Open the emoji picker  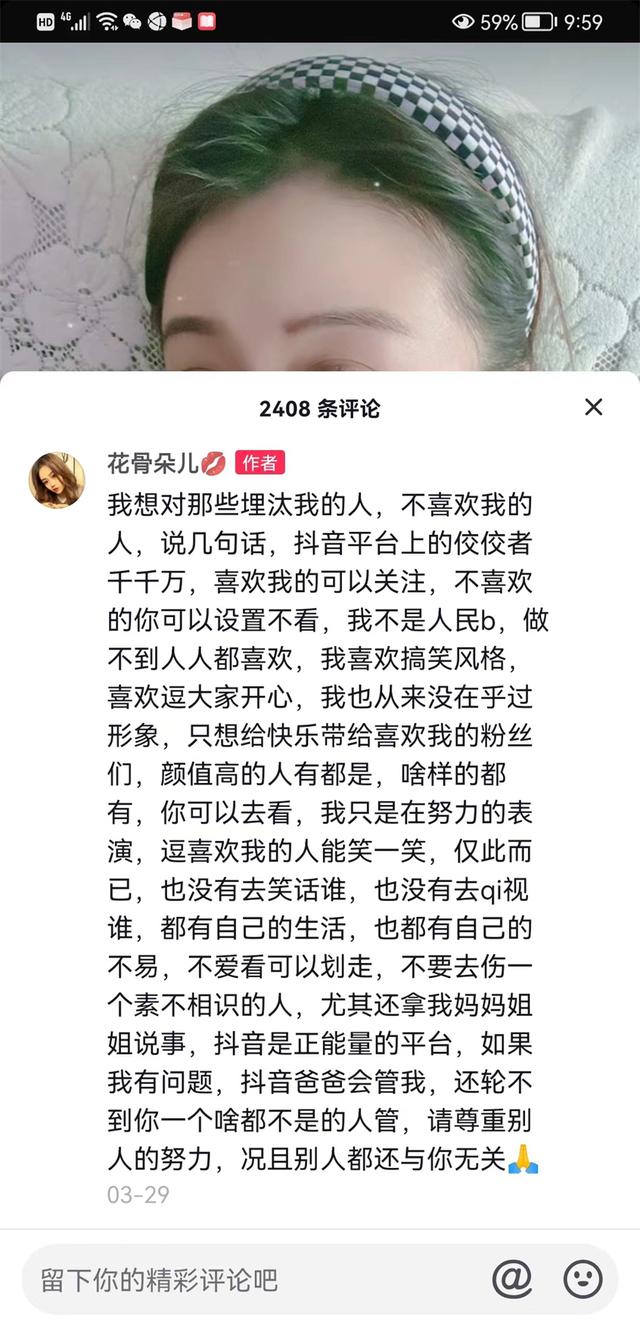pos(583,1279)
